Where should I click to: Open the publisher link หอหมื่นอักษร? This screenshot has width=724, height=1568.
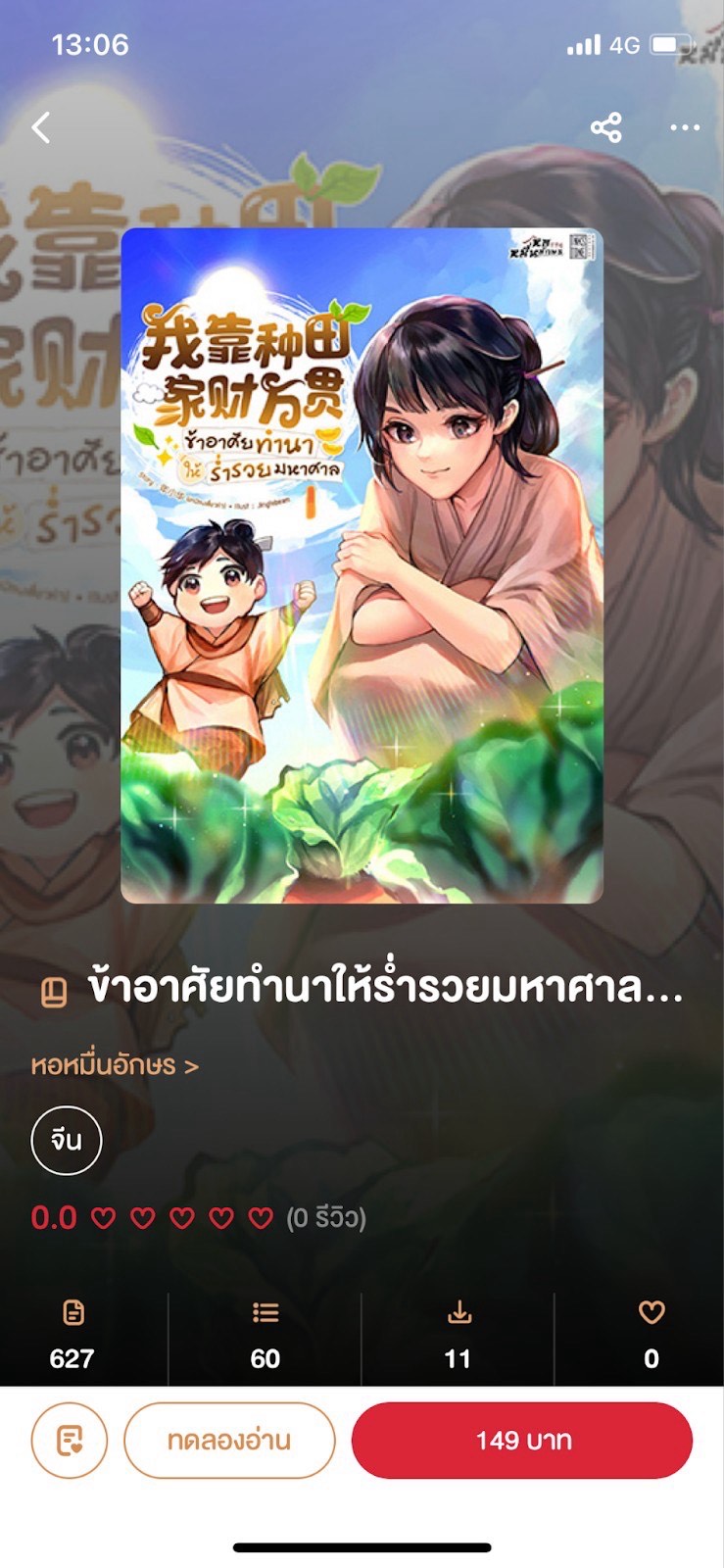(x=114, y=1065)
